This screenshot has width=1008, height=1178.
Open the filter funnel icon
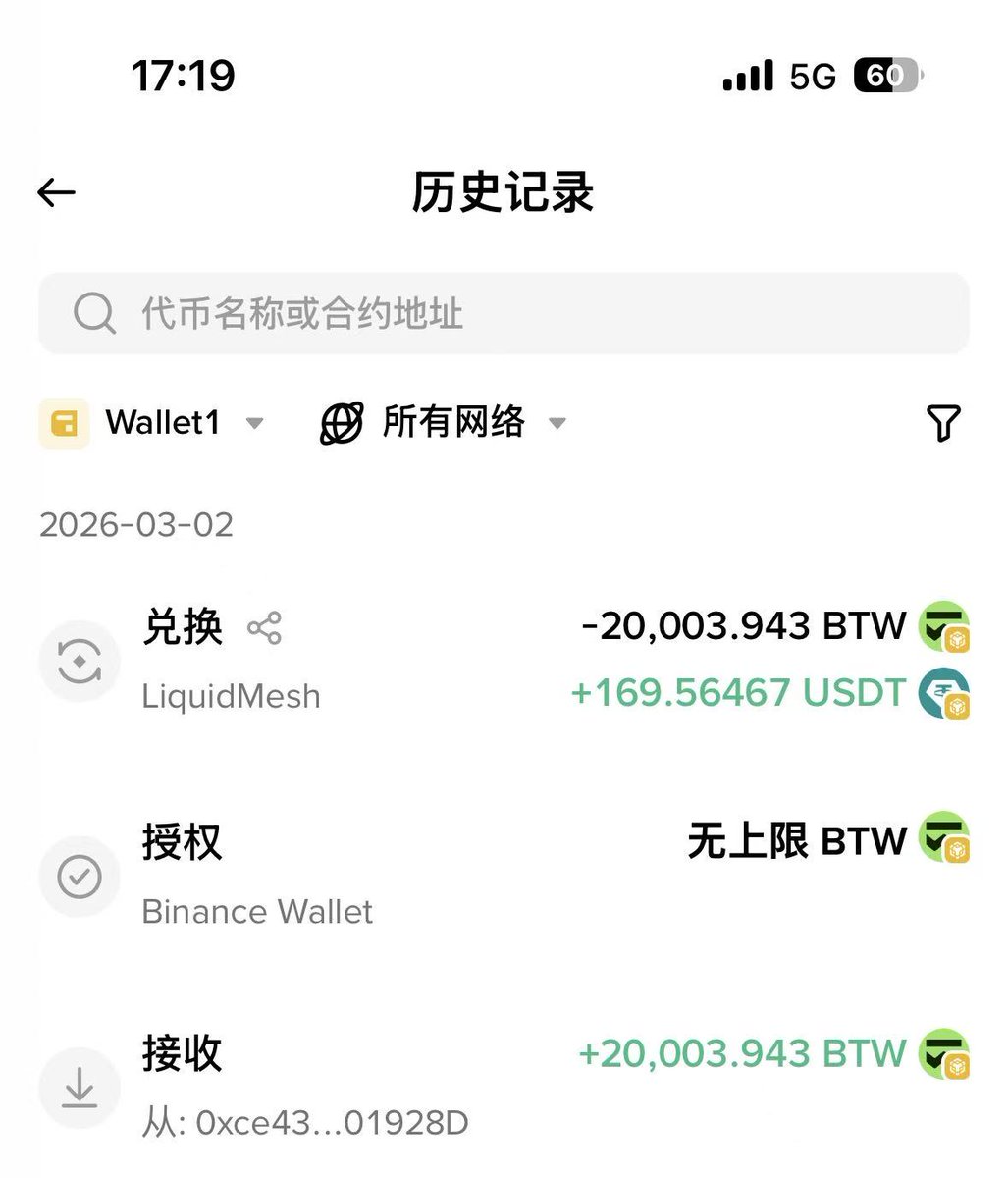(x=943, y=423)
